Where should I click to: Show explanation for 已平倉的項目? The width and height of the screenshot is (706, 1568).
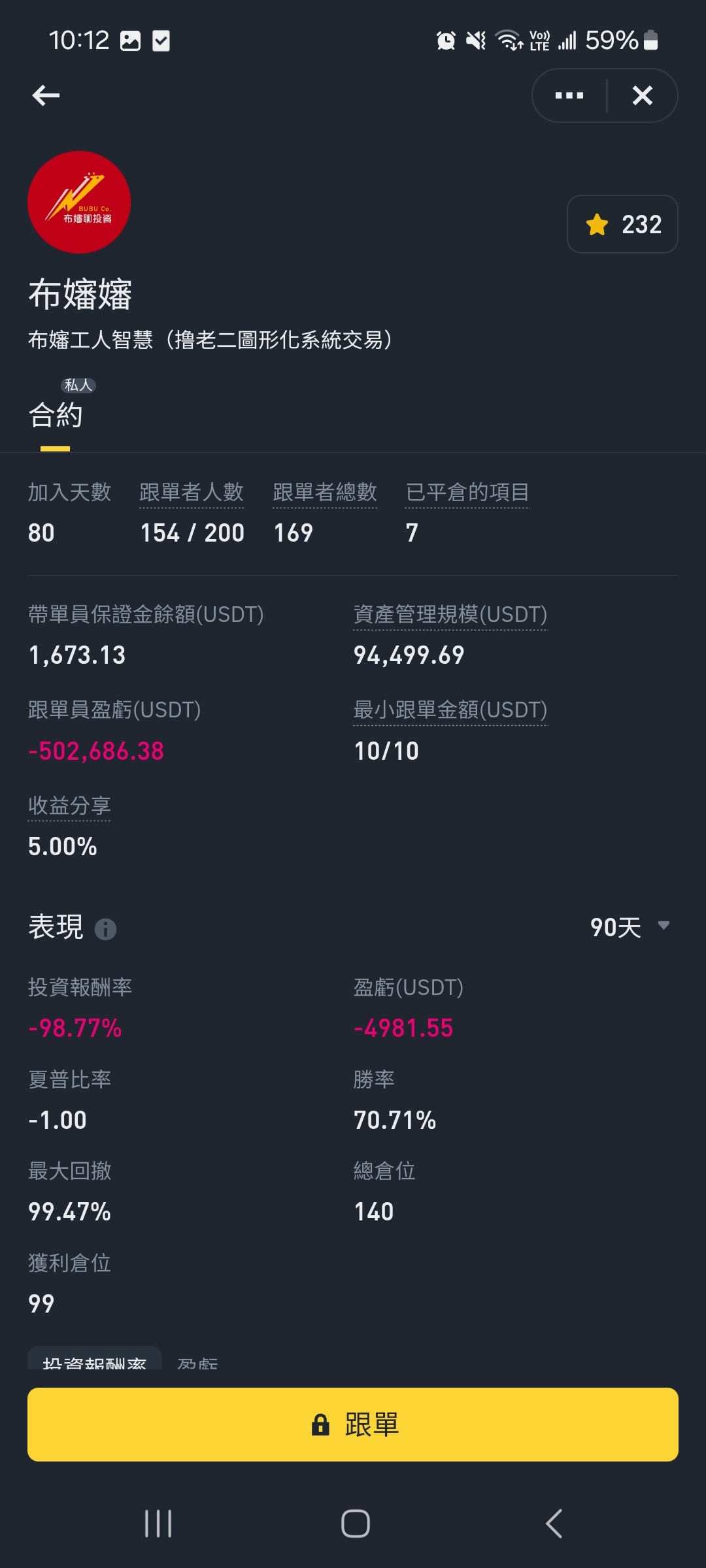pyautogui.click(x=467, y=492)
